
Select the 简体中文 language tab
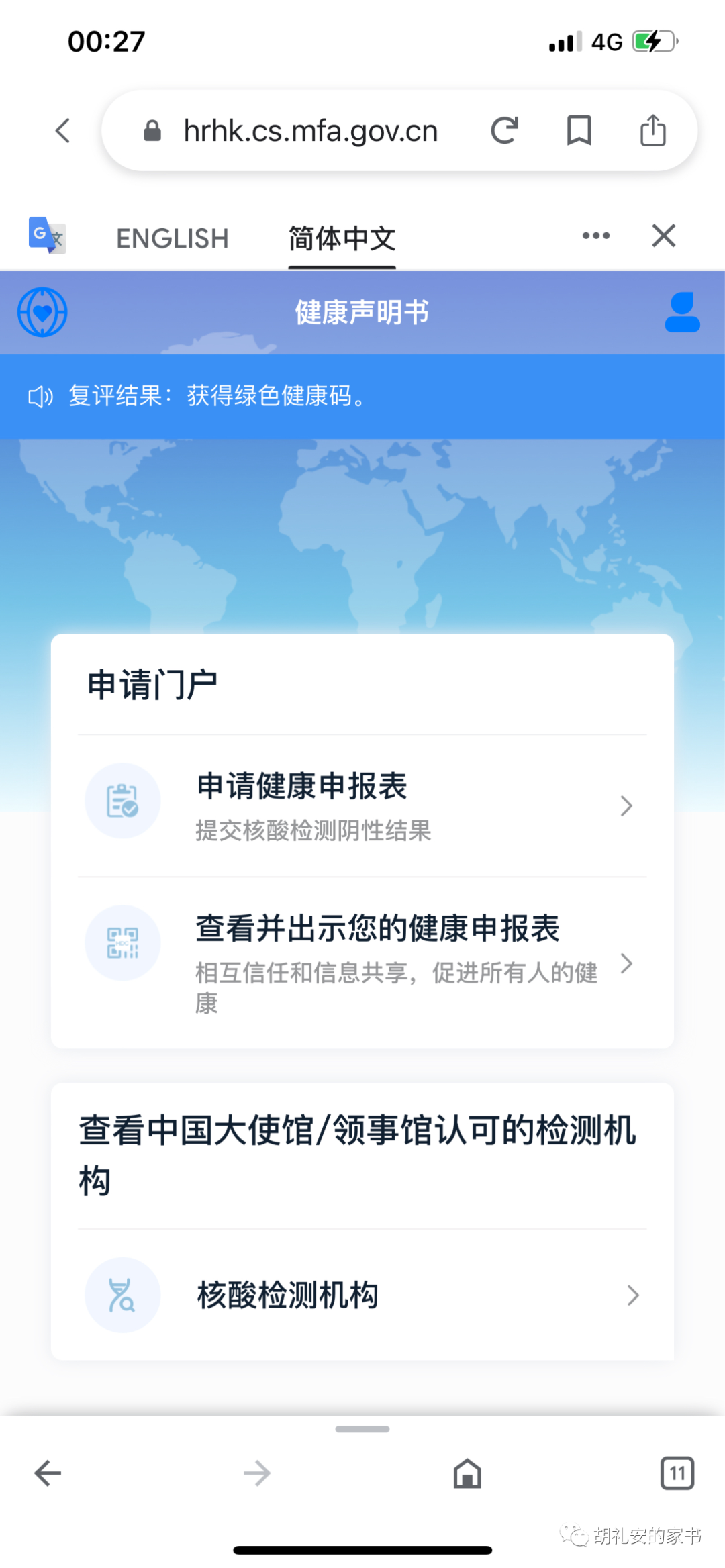pyautogui.click(x=342, y=238)
